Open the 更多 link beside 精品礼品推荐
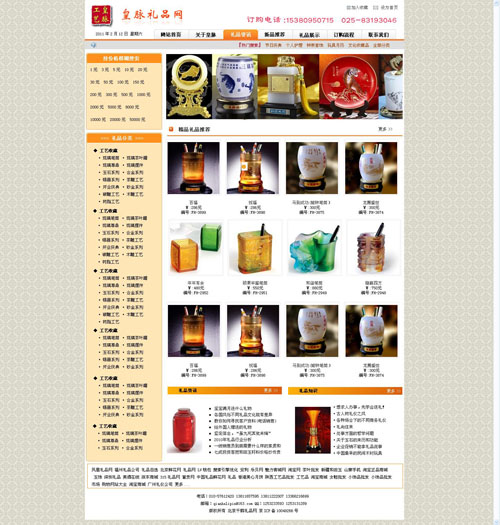Screen dimensions: 500x525 coord(385,129)
